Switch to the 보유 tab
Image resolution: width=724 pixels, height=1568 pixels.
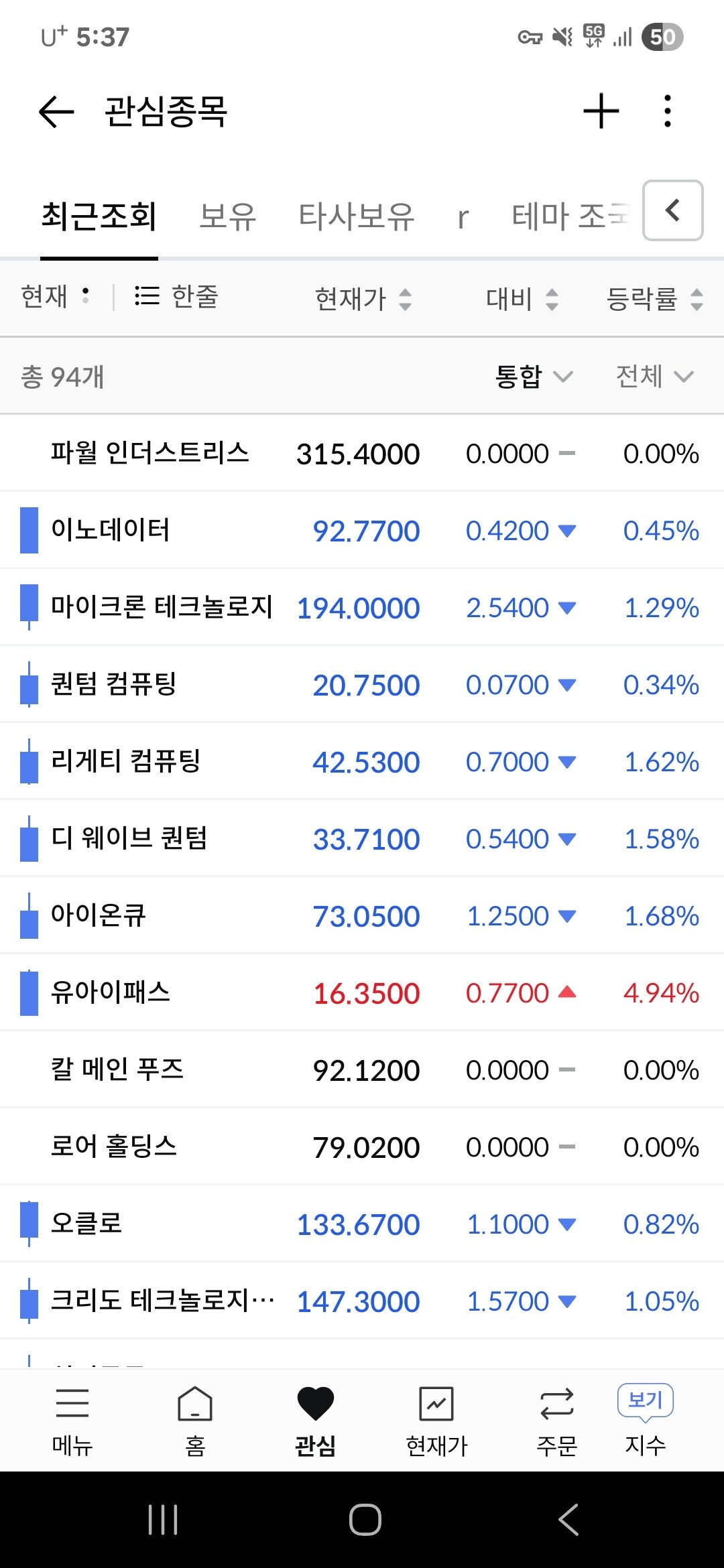pos(228,216)
